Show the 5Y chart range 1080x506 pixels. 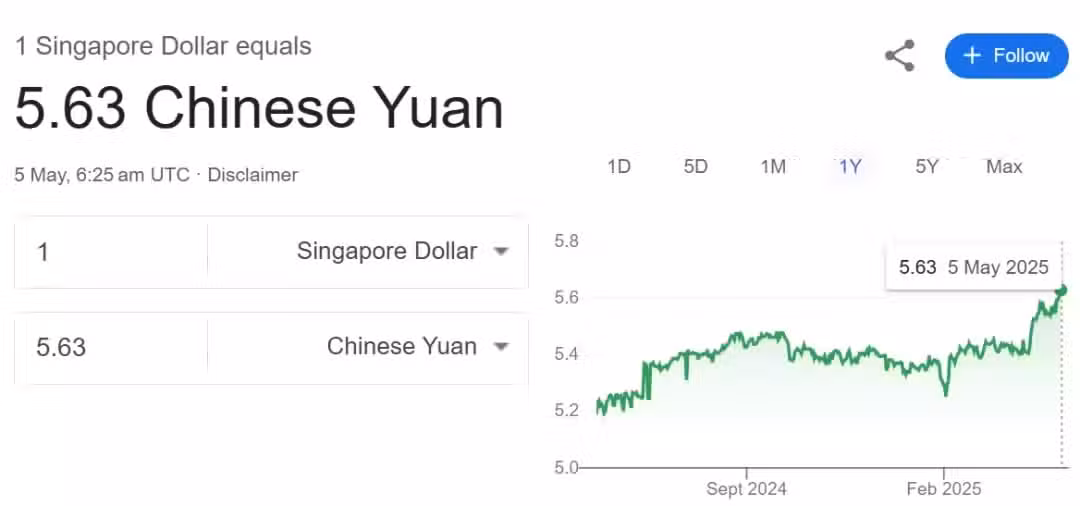click(x=927, y=167)
